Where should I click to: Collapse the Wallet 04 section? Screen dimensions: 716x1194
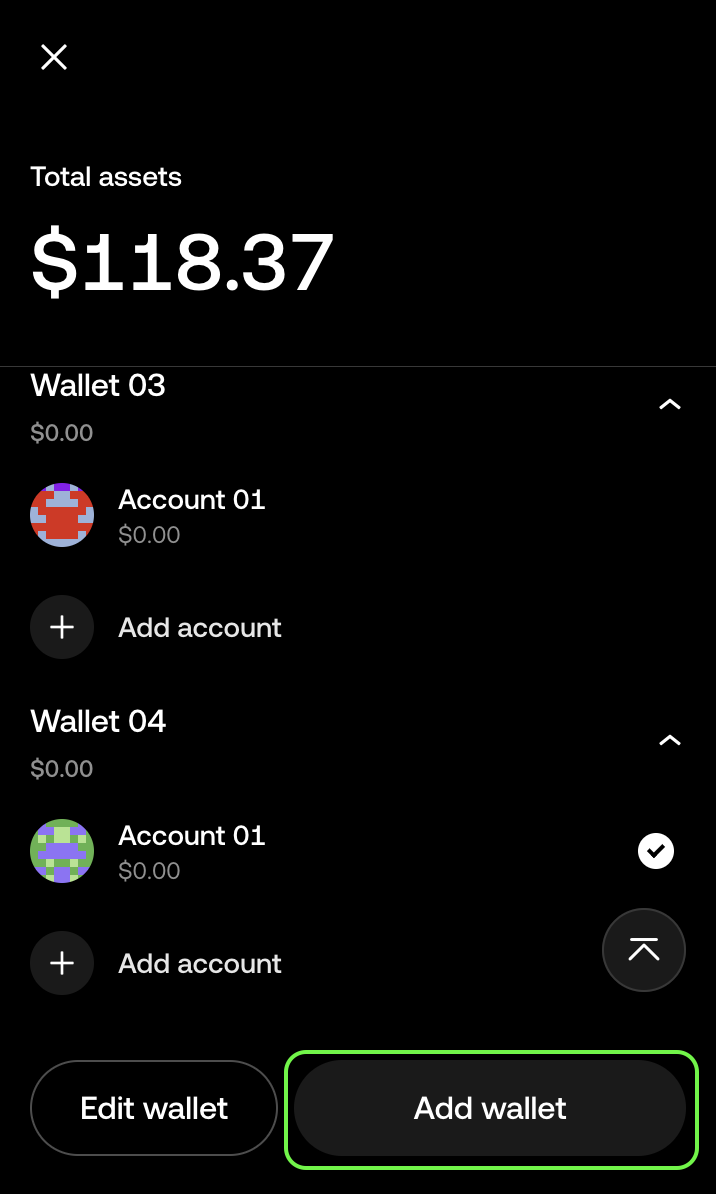(x=669, y=740)
